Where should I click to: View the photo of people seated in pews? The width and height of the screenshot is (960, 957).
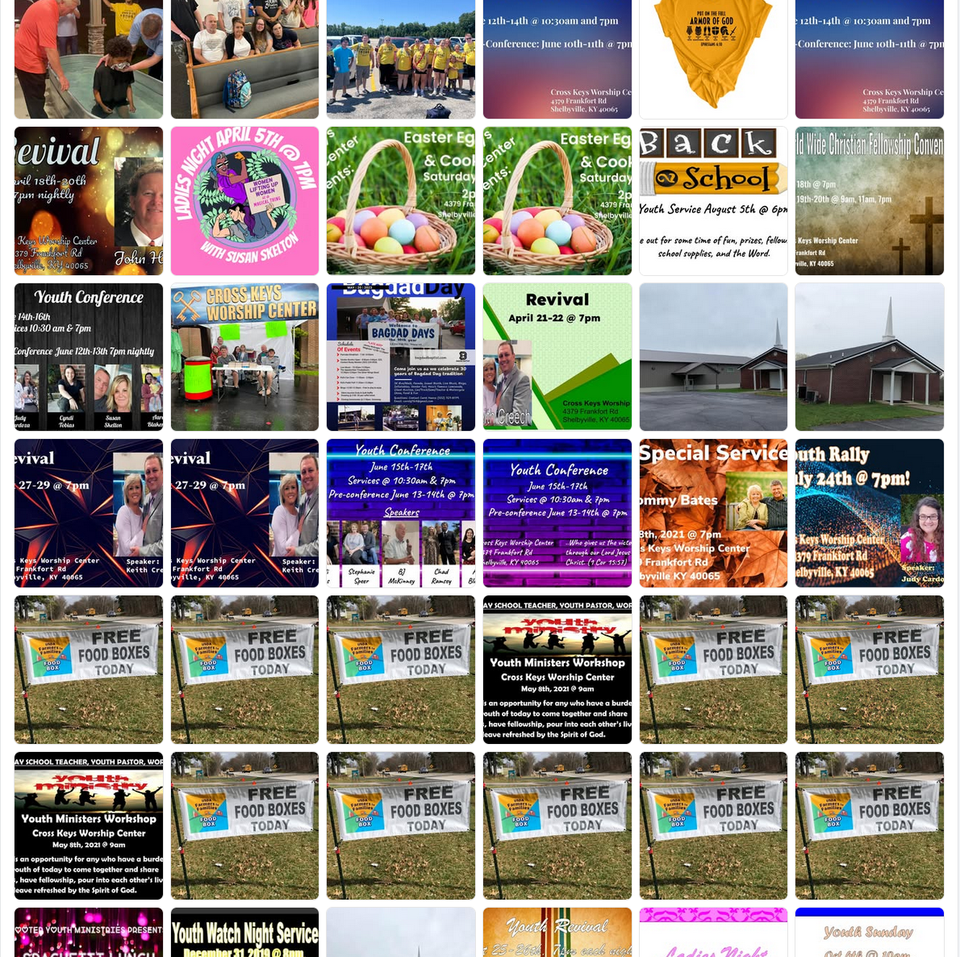pos(244,59)
